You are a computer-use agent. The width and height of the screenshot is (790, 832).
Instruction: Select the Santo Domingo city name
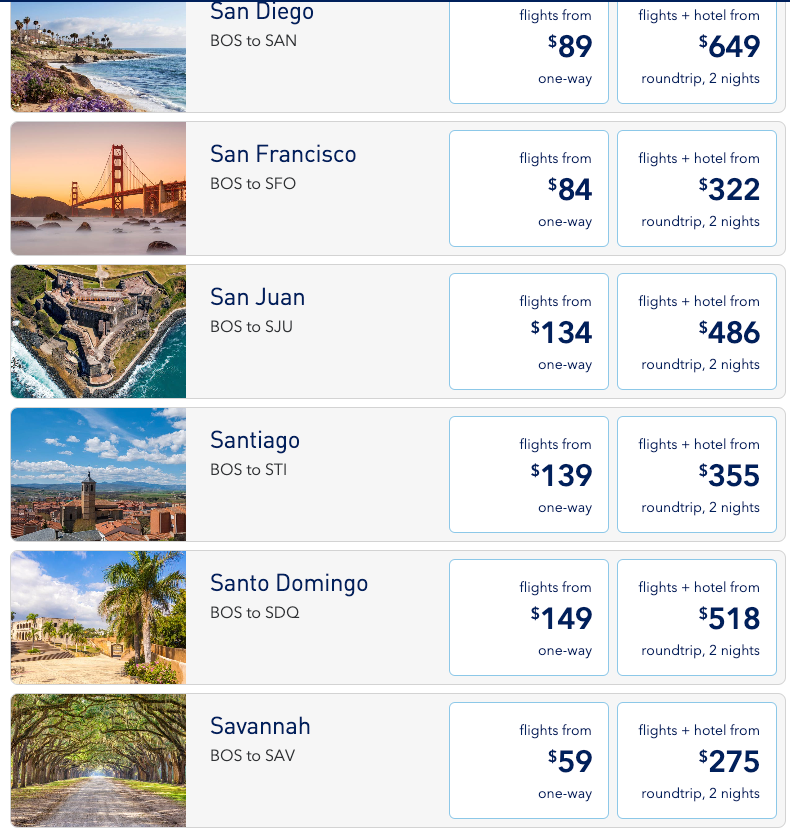click(289, 583)
